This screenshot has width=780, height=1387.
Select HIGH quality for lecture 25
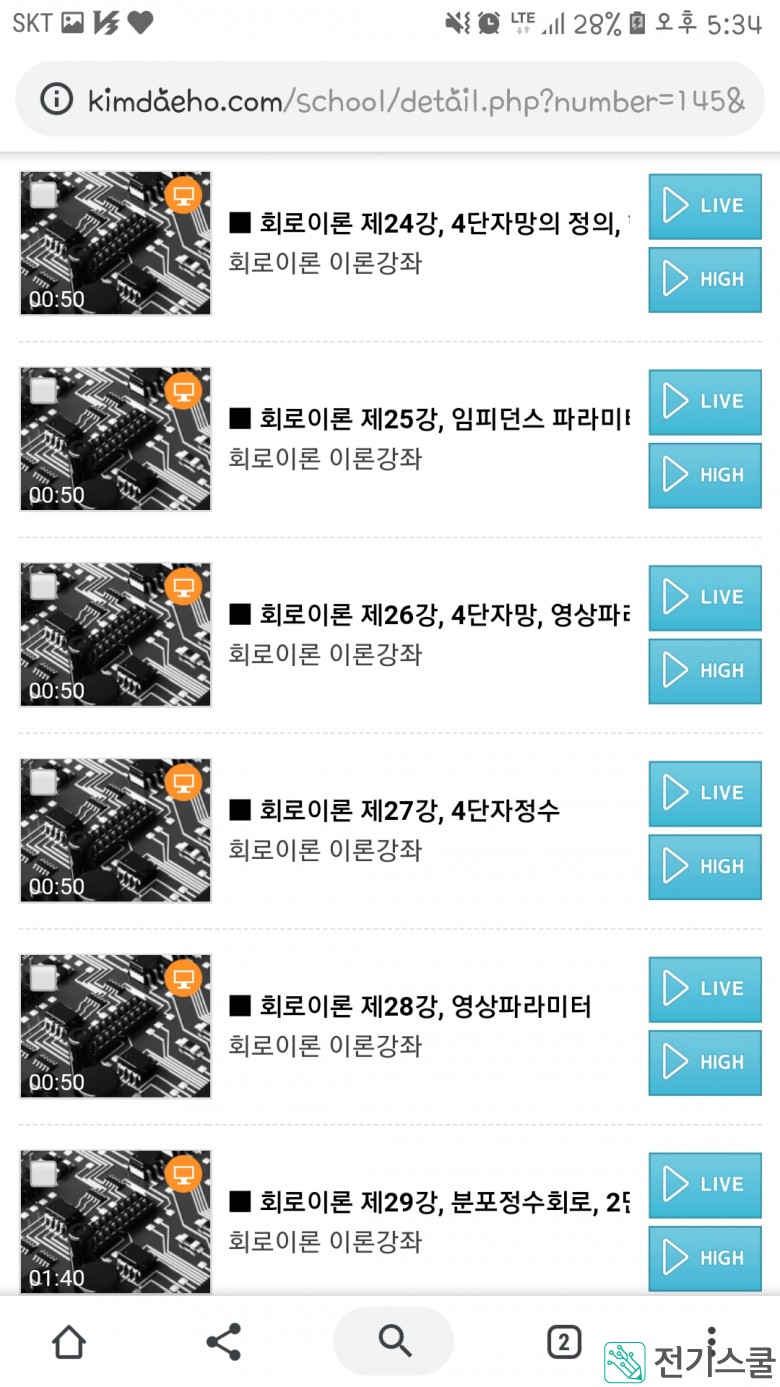705,476
